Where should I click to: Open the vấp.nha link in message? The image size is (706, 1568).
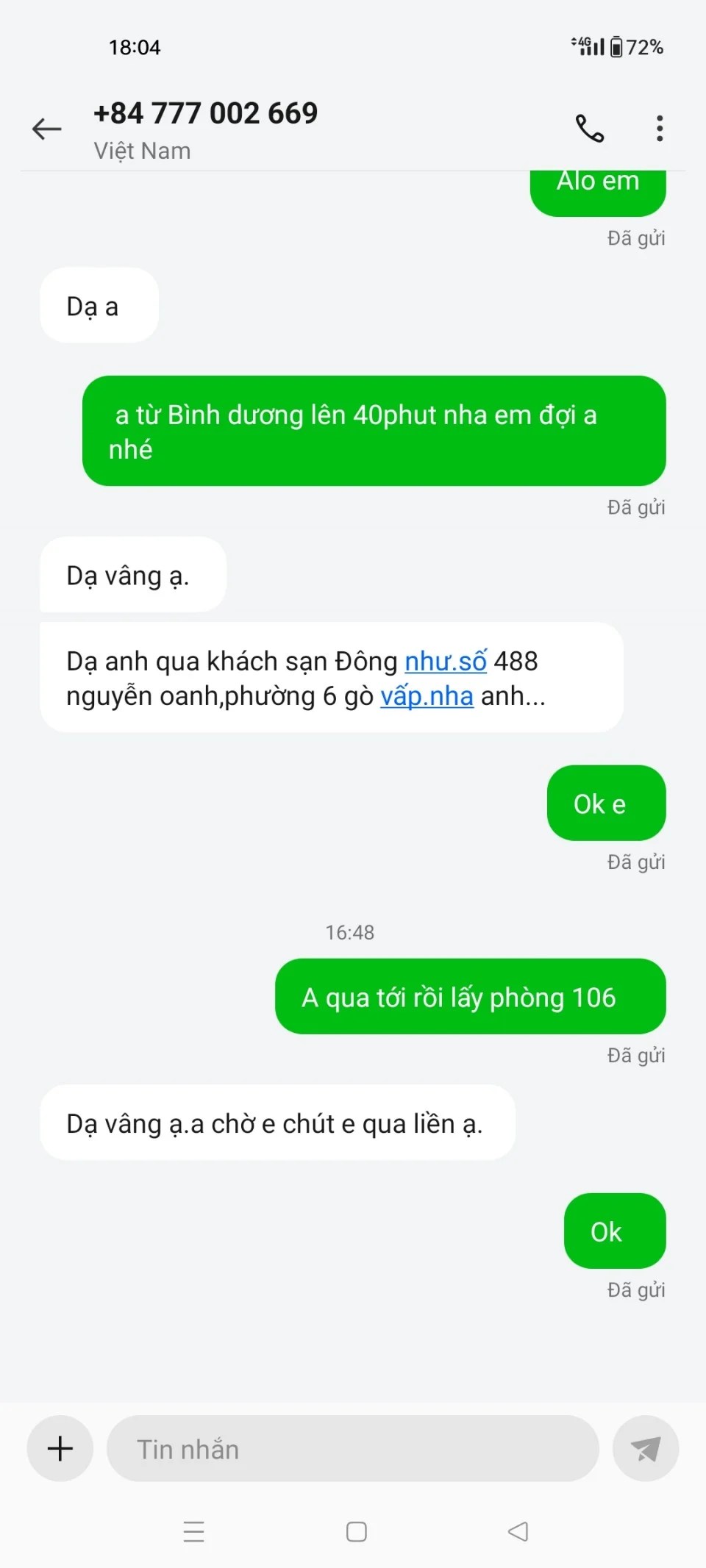pyautogui.click(x=427, y=695)
